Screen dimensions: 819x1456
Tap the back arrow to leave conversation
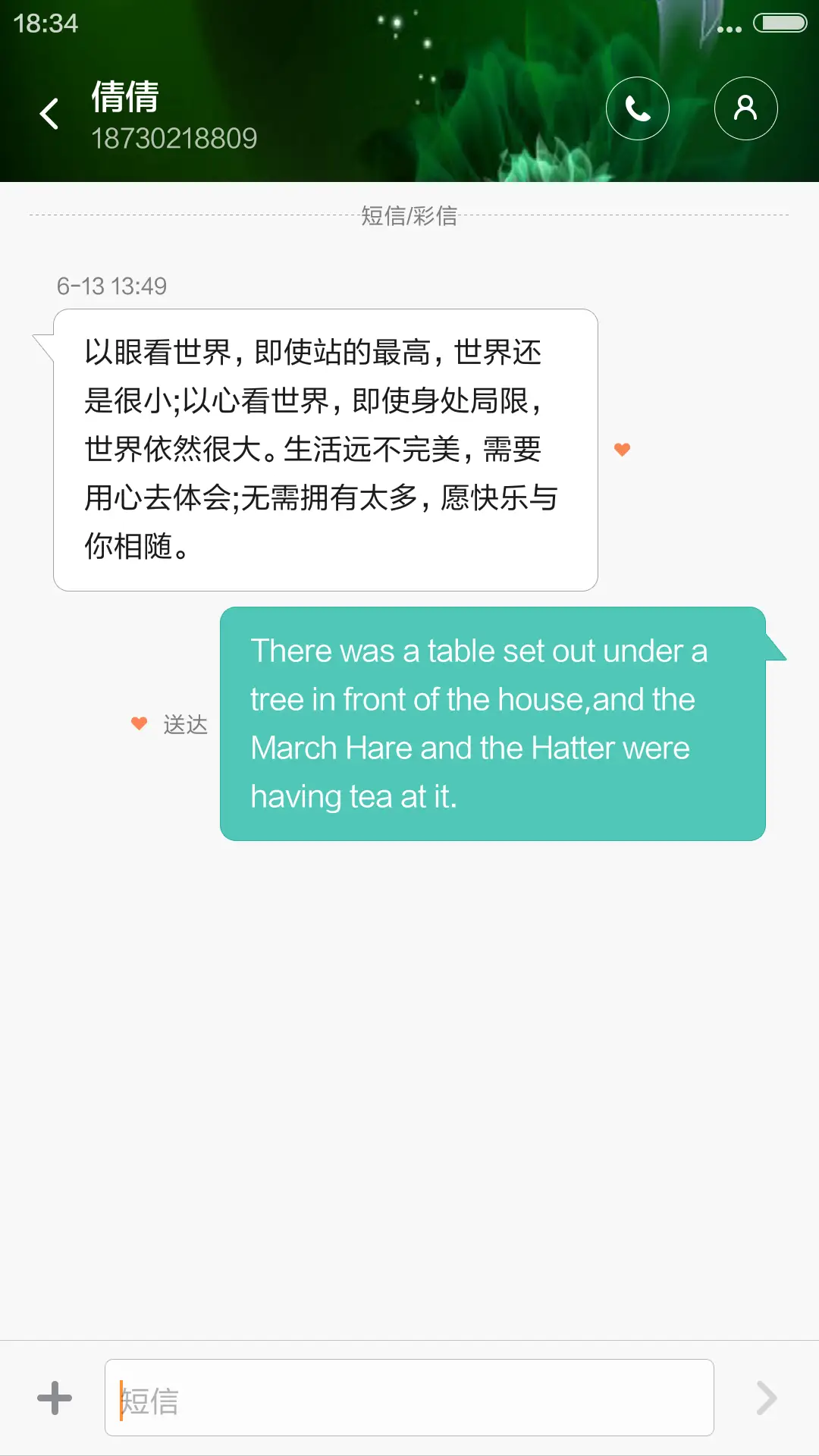50,113
